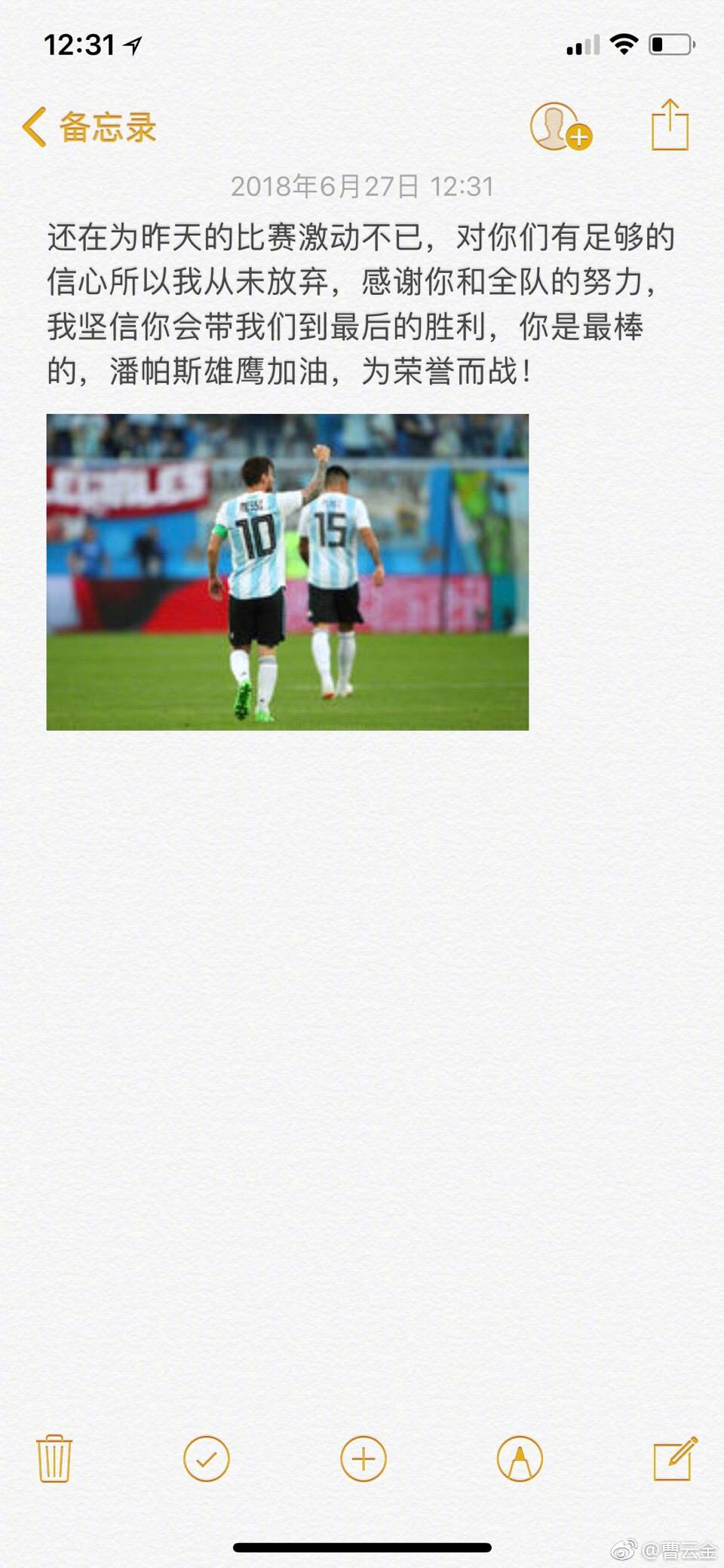Open the Argentina players photo attachment

pos(287,572)
